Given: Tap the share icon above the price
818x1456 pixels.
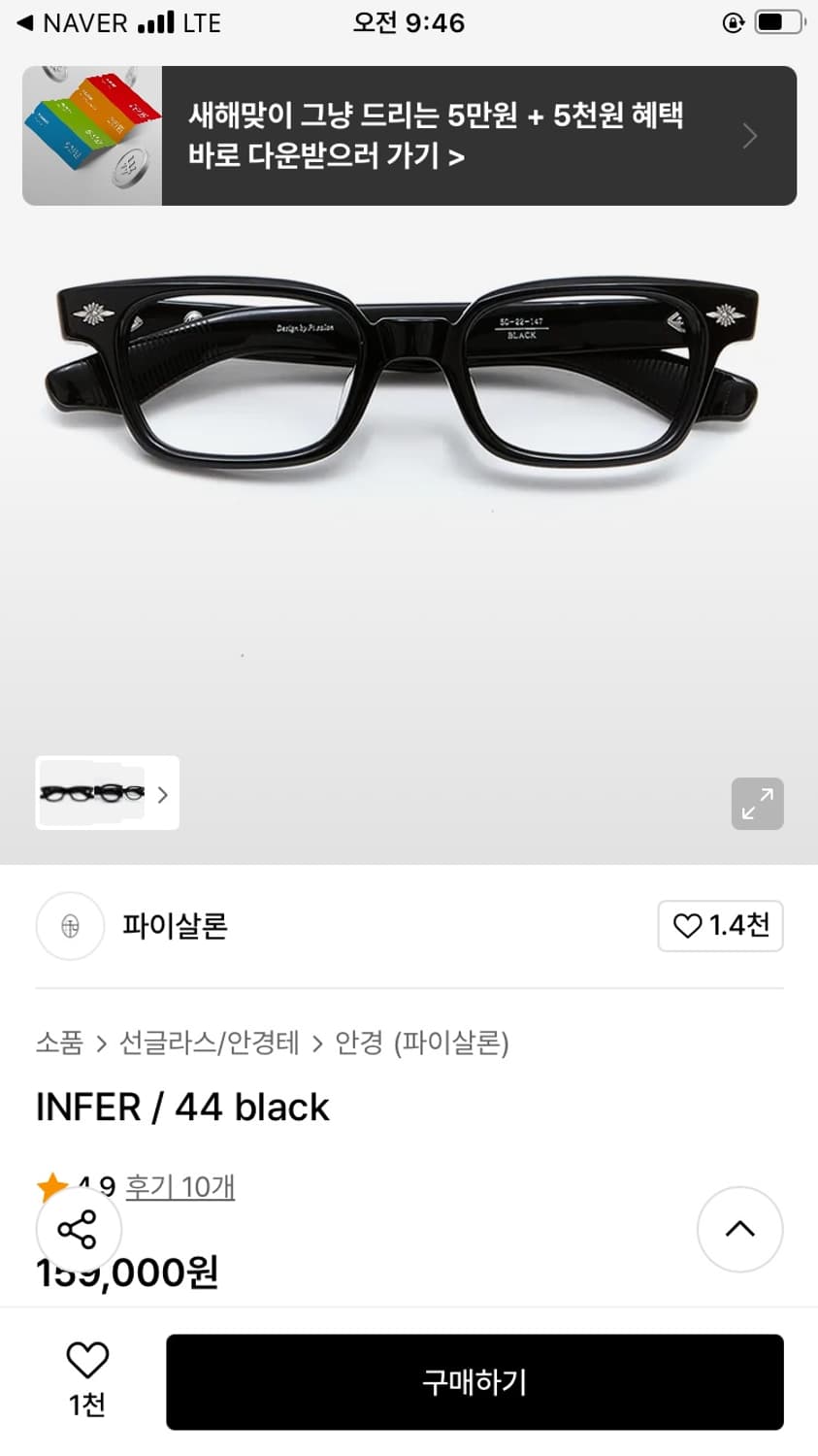Looking at the screenshot, I should coord(78,1230).
